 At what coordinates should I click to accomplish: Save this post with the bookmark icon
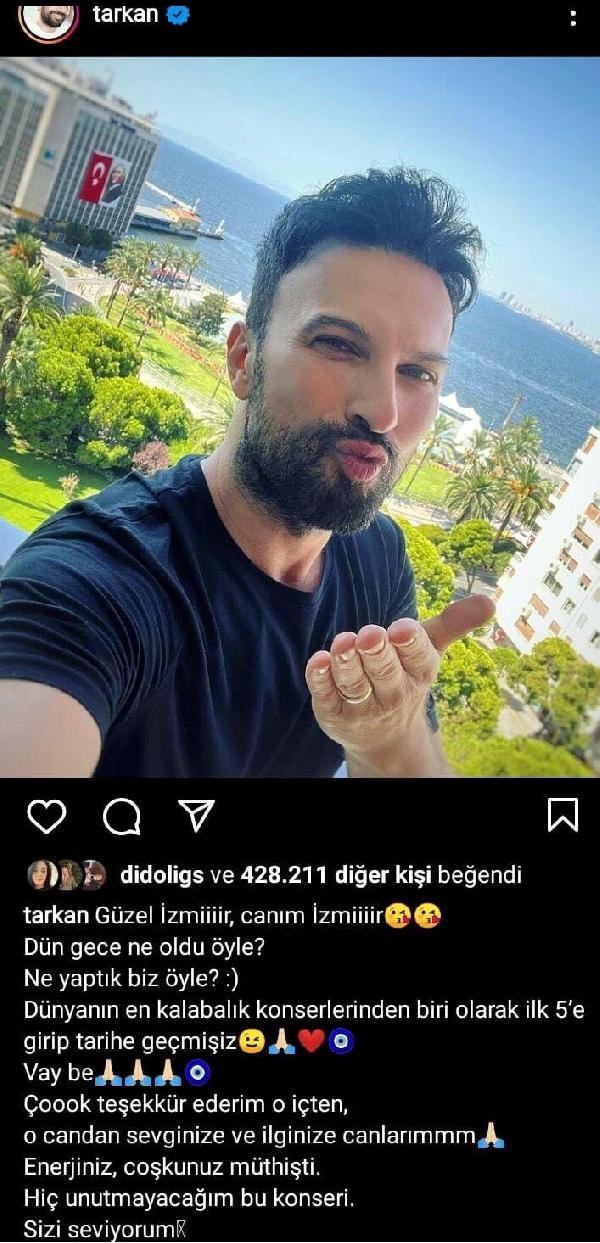[563, 815]
